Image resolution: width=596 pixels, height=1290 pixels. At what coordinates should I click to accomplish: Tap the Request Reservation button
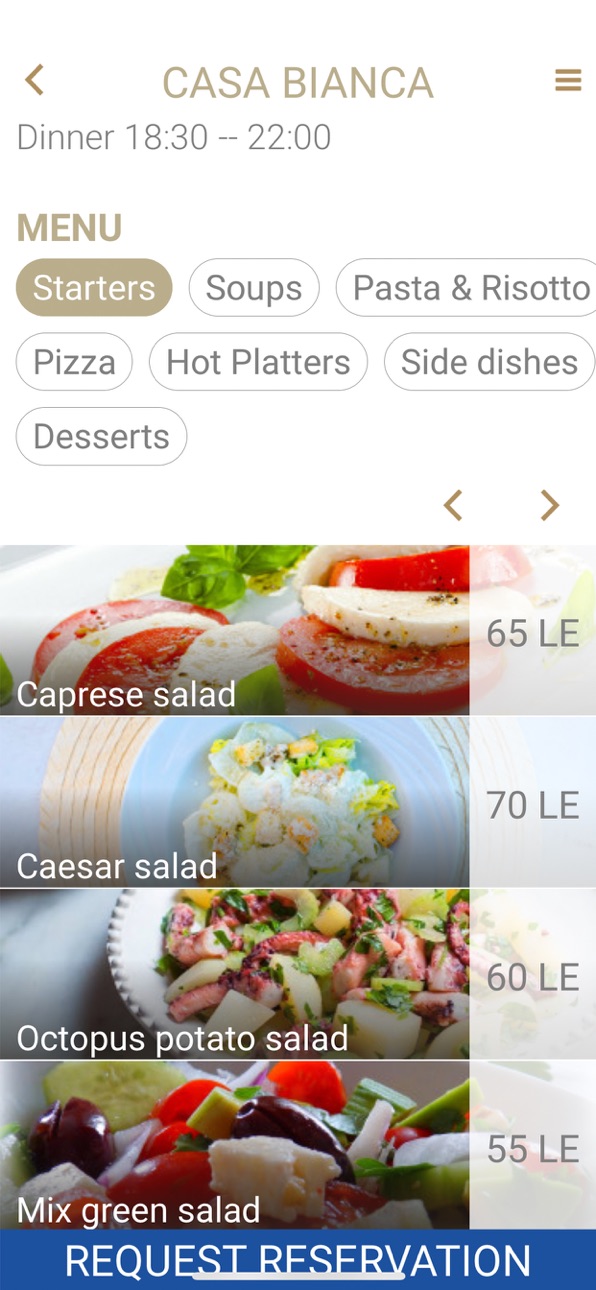click(x=298, y=1260)
